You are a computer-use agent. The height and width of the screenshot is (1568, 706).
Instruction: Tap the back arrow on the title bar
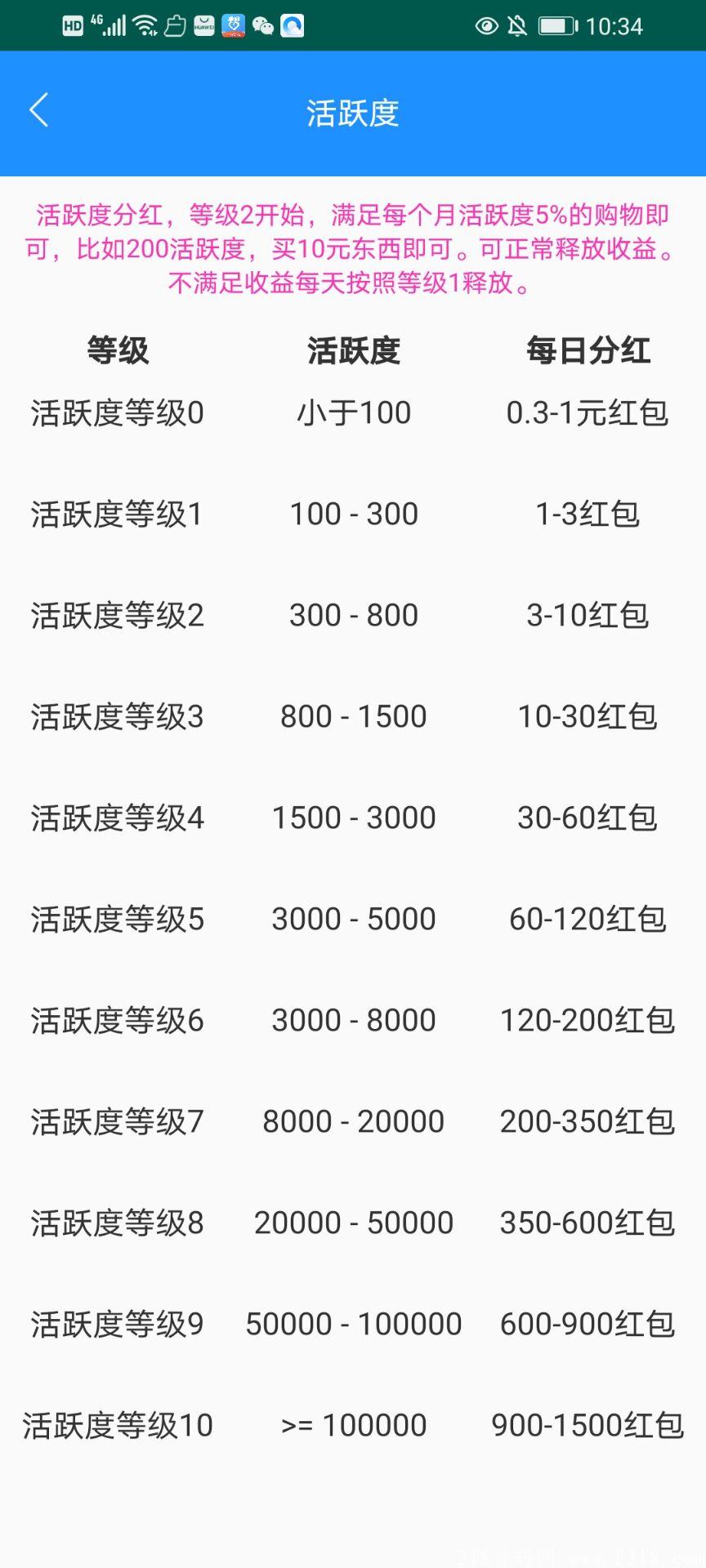tap(38, 110)
